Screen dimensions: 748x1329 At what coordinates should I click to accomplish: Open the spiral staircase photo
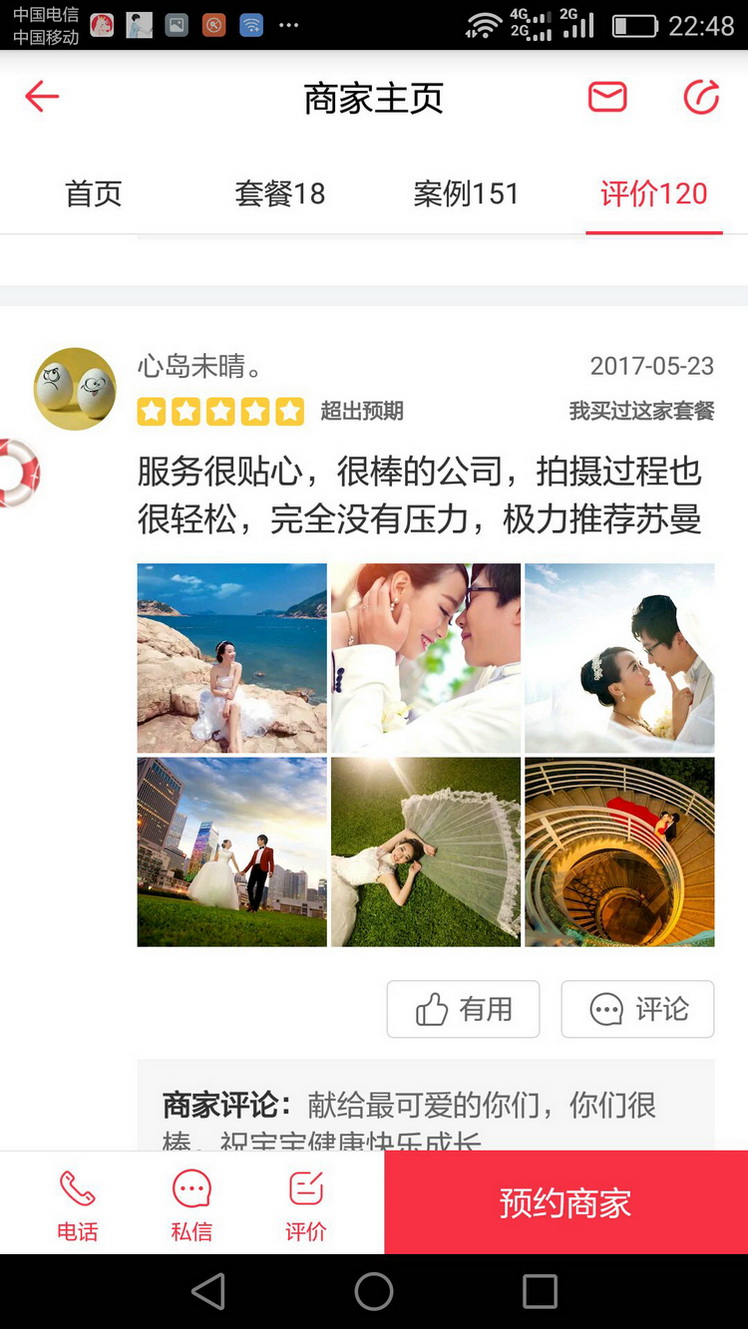click(620, 852)
